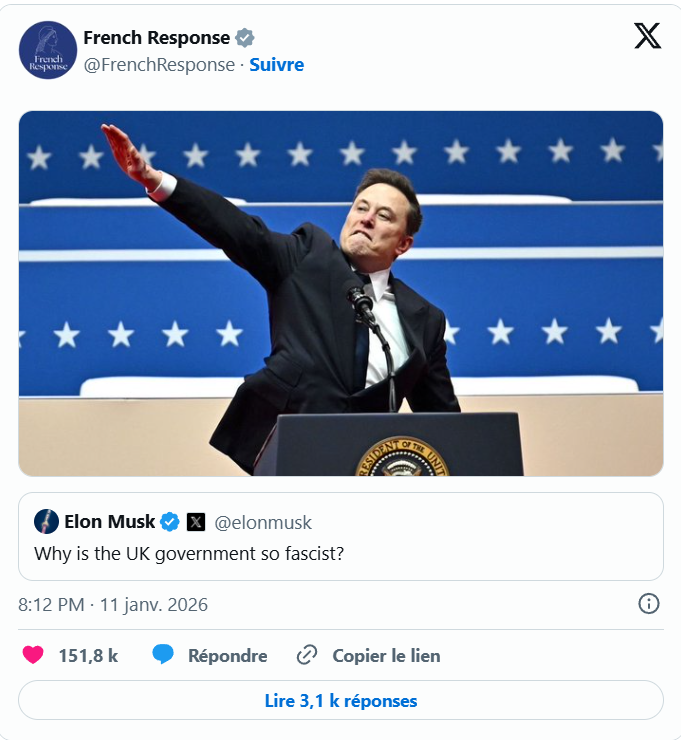
Task: Open the X logo link
Action: [x=647, y=37]
